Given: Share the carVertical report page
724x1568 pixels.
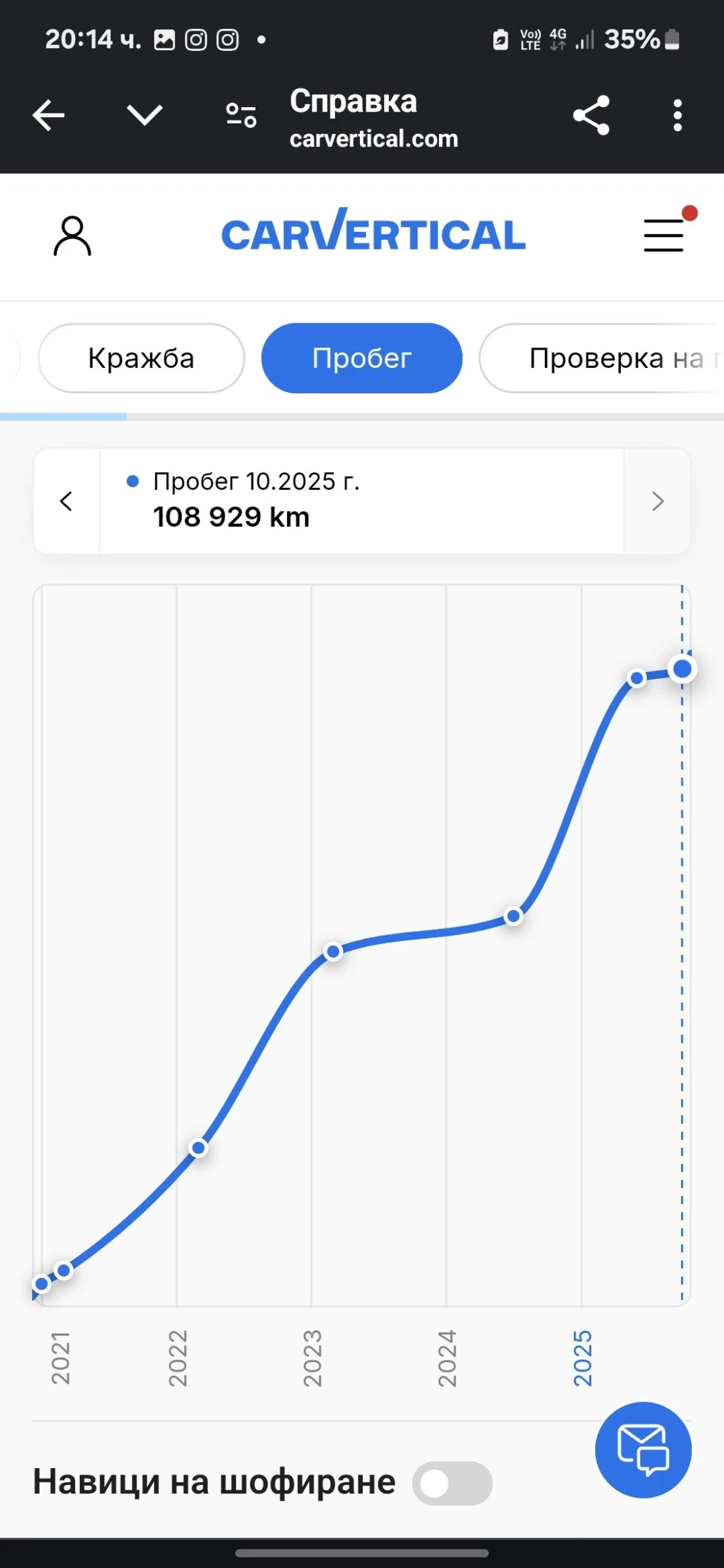Looking at the screenshot, I should [591, 116].
